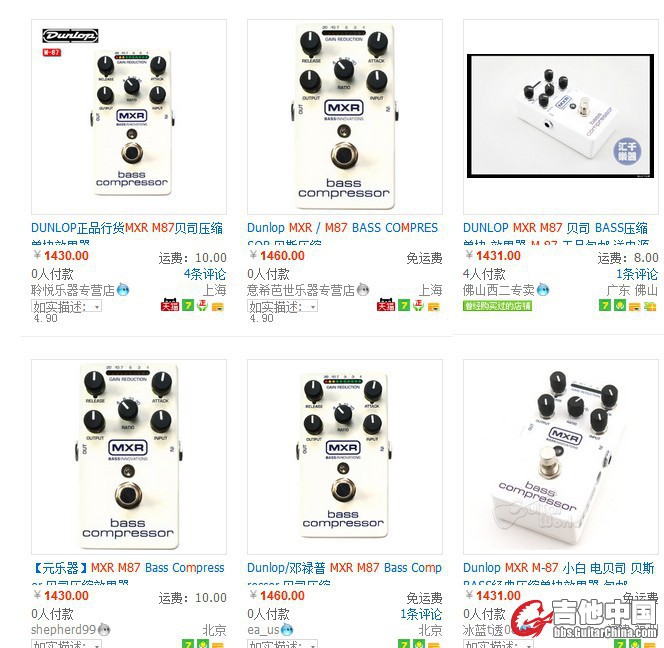Expand 如实描述 dropdown under 聆悦乐器专营店

tap(66, 307)
